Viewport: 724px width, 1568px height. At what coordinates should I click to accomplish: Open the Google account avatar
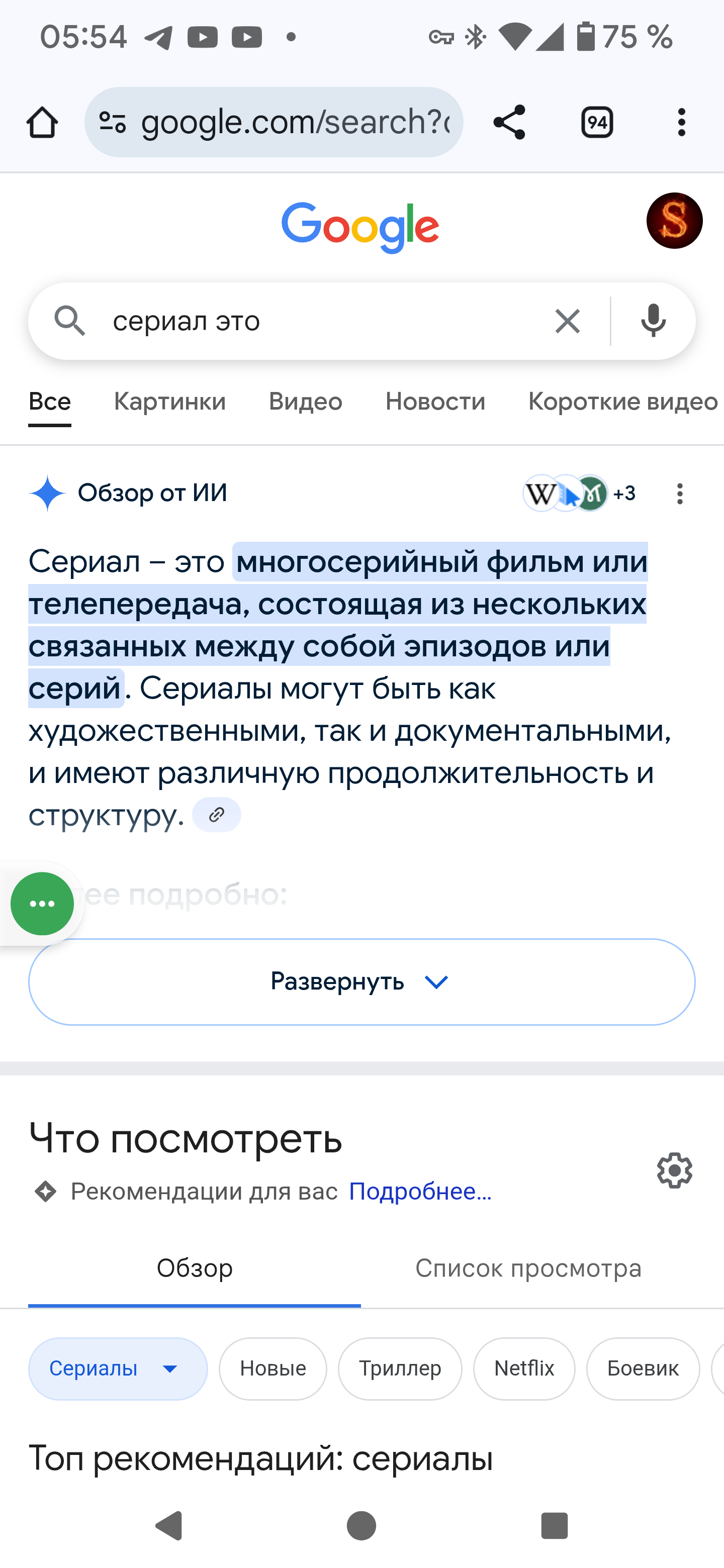click(x=674, y=220)
